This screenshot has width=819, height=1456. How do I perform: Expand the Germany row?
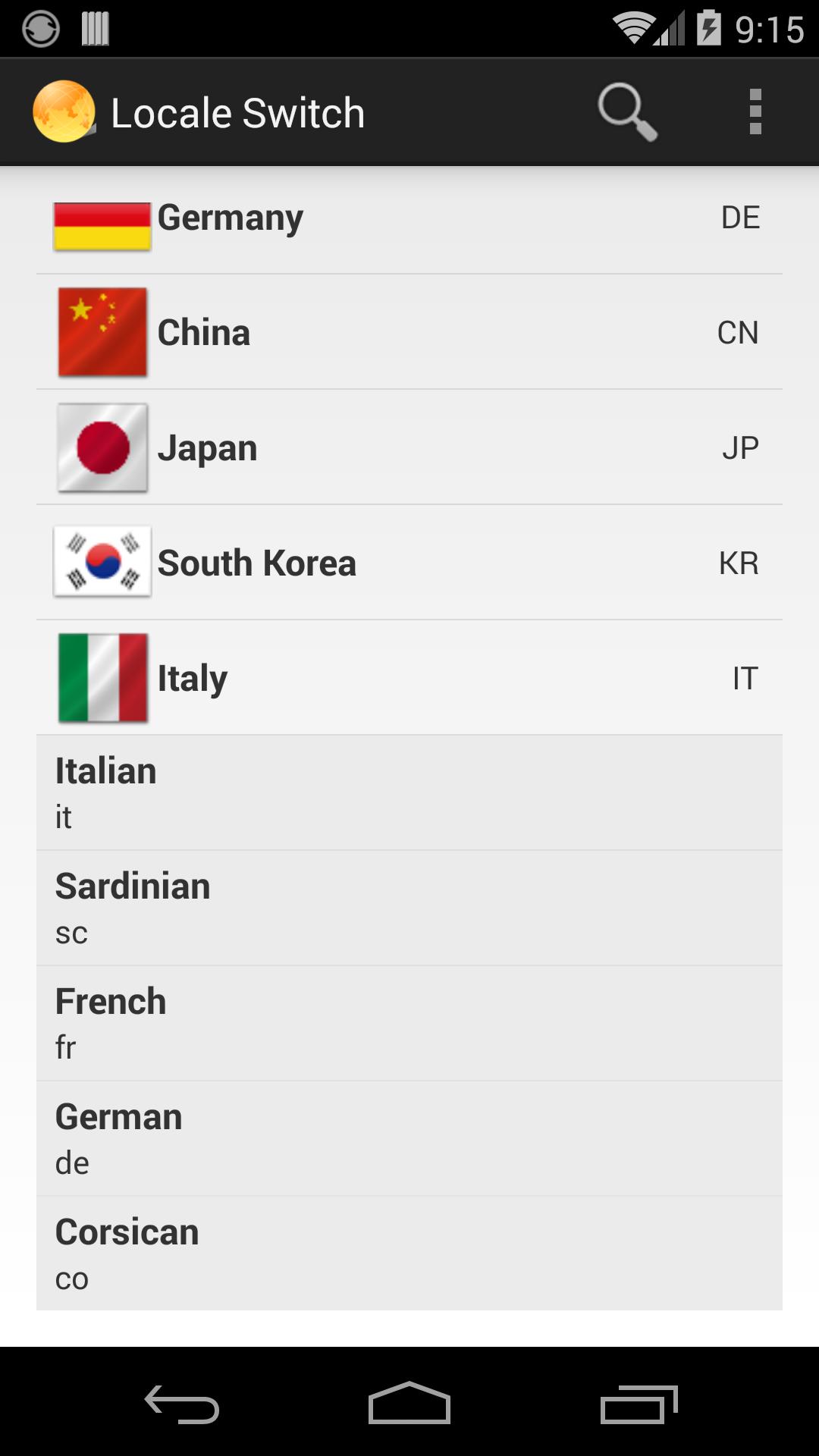[409, 218]
